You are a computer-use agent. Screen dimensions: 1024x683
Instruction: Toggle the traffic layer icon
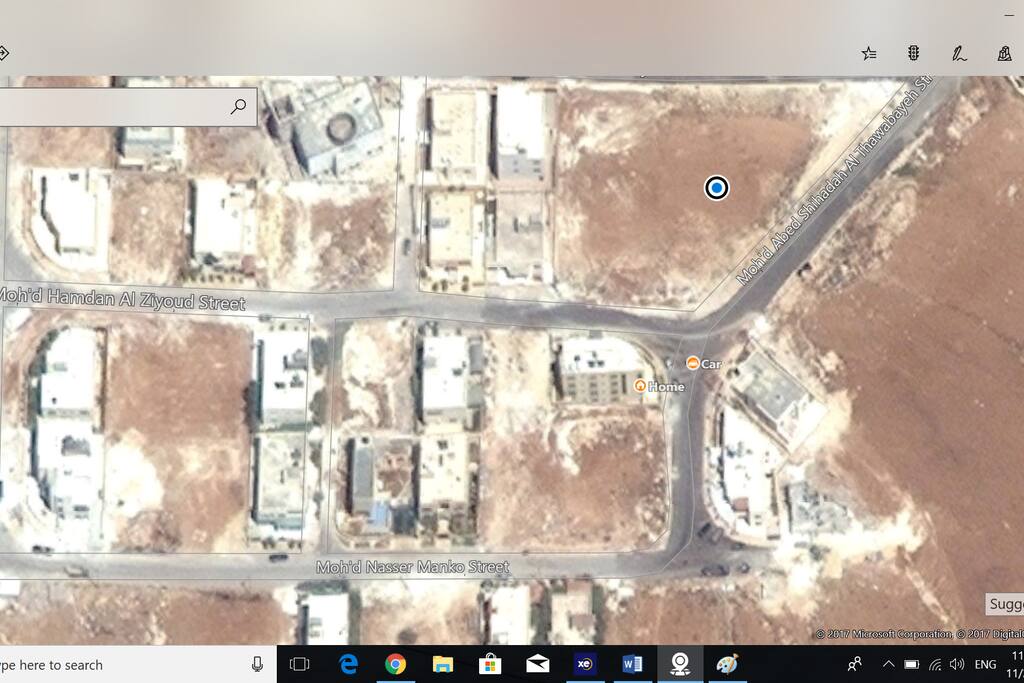click(x=914, y=54)
